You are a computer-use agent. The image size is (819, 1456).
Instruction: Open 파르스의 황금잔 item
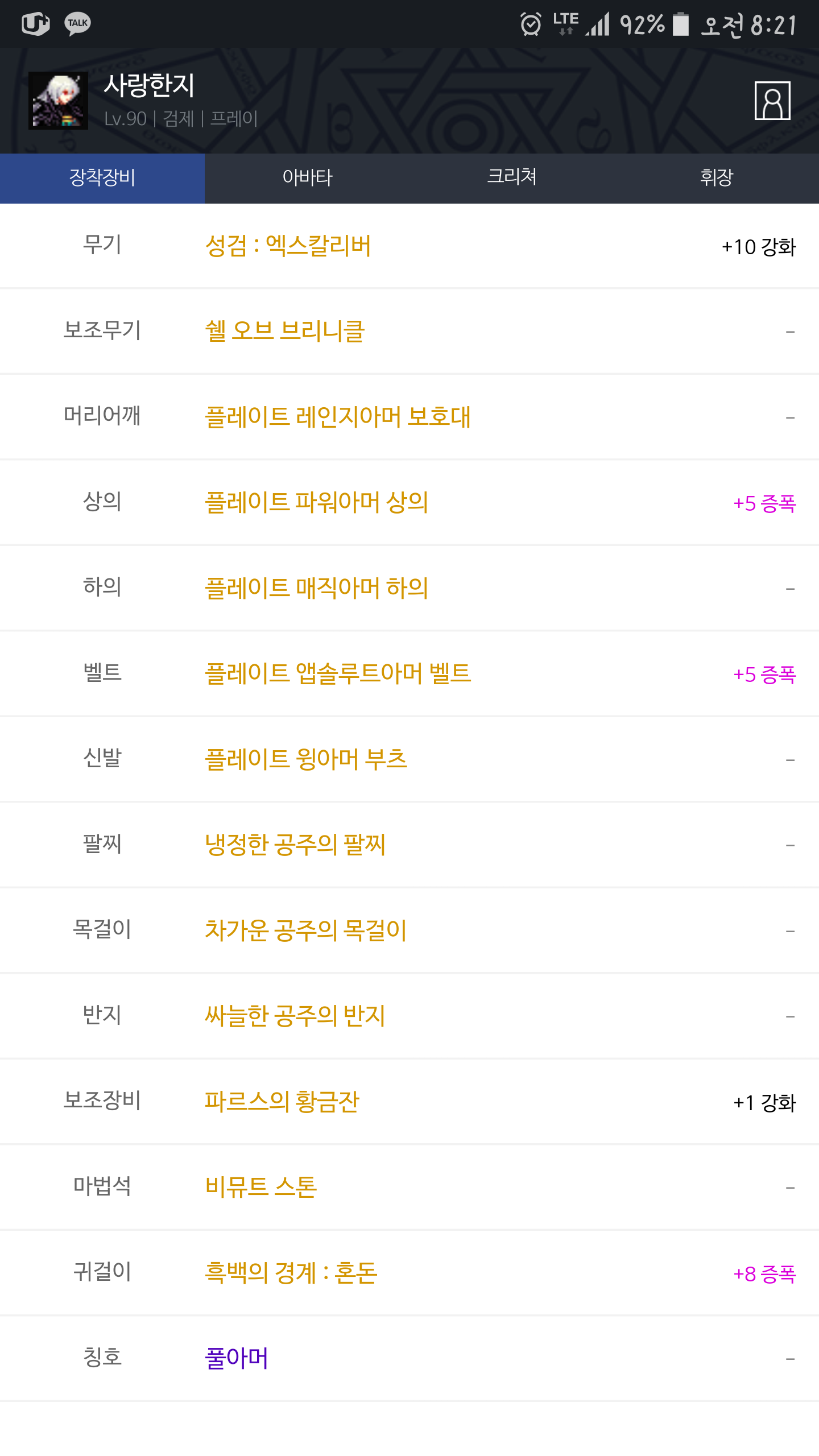coord(409,1102)
